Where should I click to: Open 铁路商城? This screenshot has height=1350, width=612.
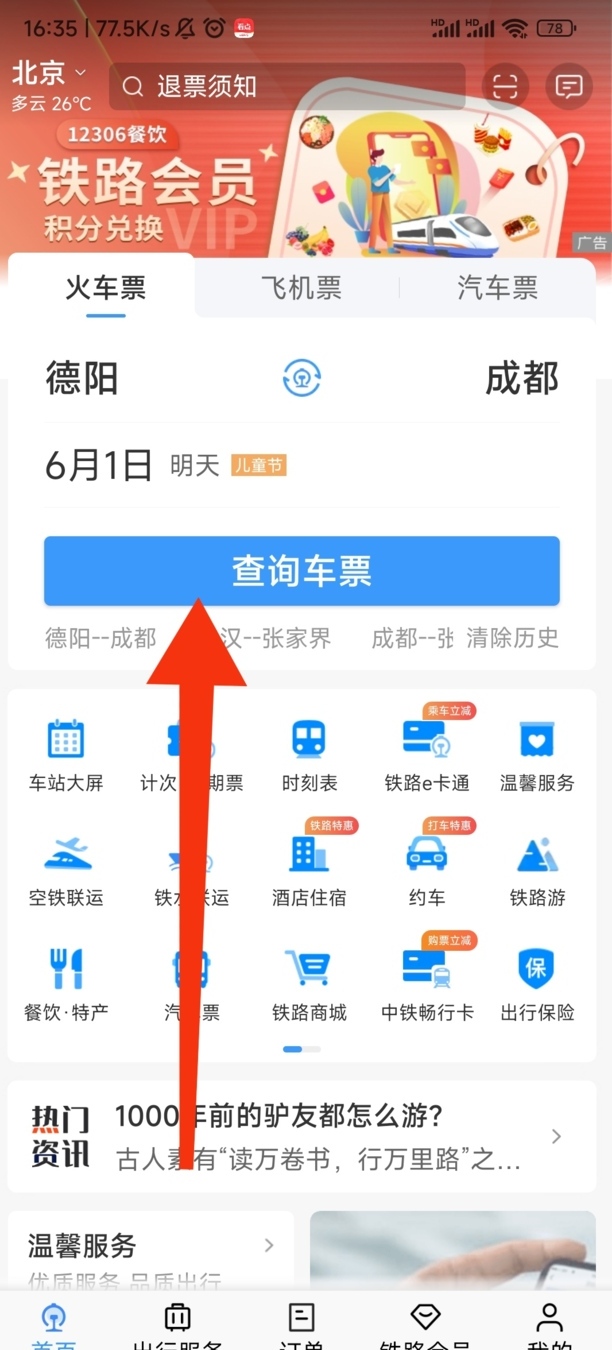309,985
